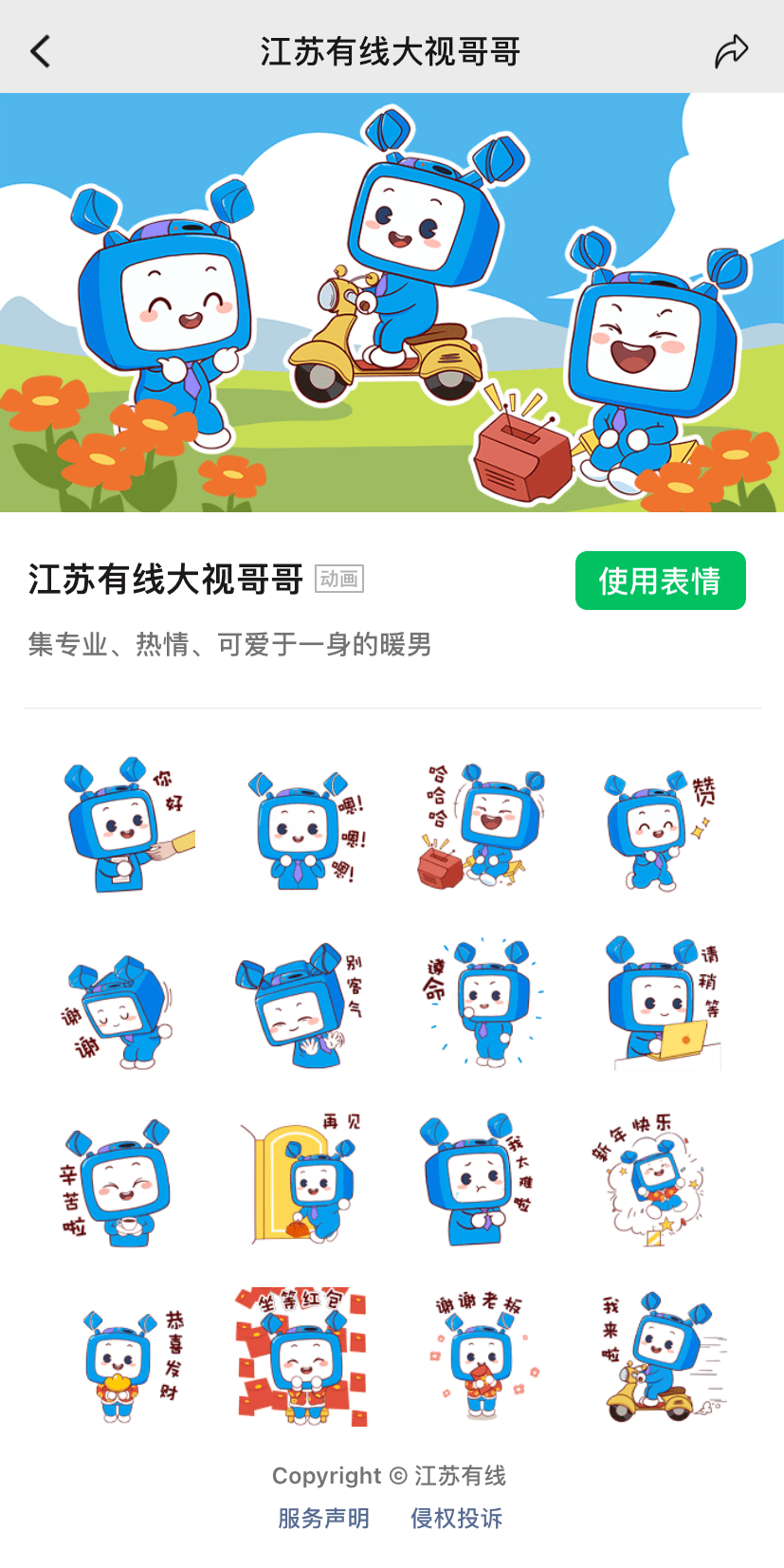
Task: Open the 服务声明 link
Action: [x=323, y=1519]
